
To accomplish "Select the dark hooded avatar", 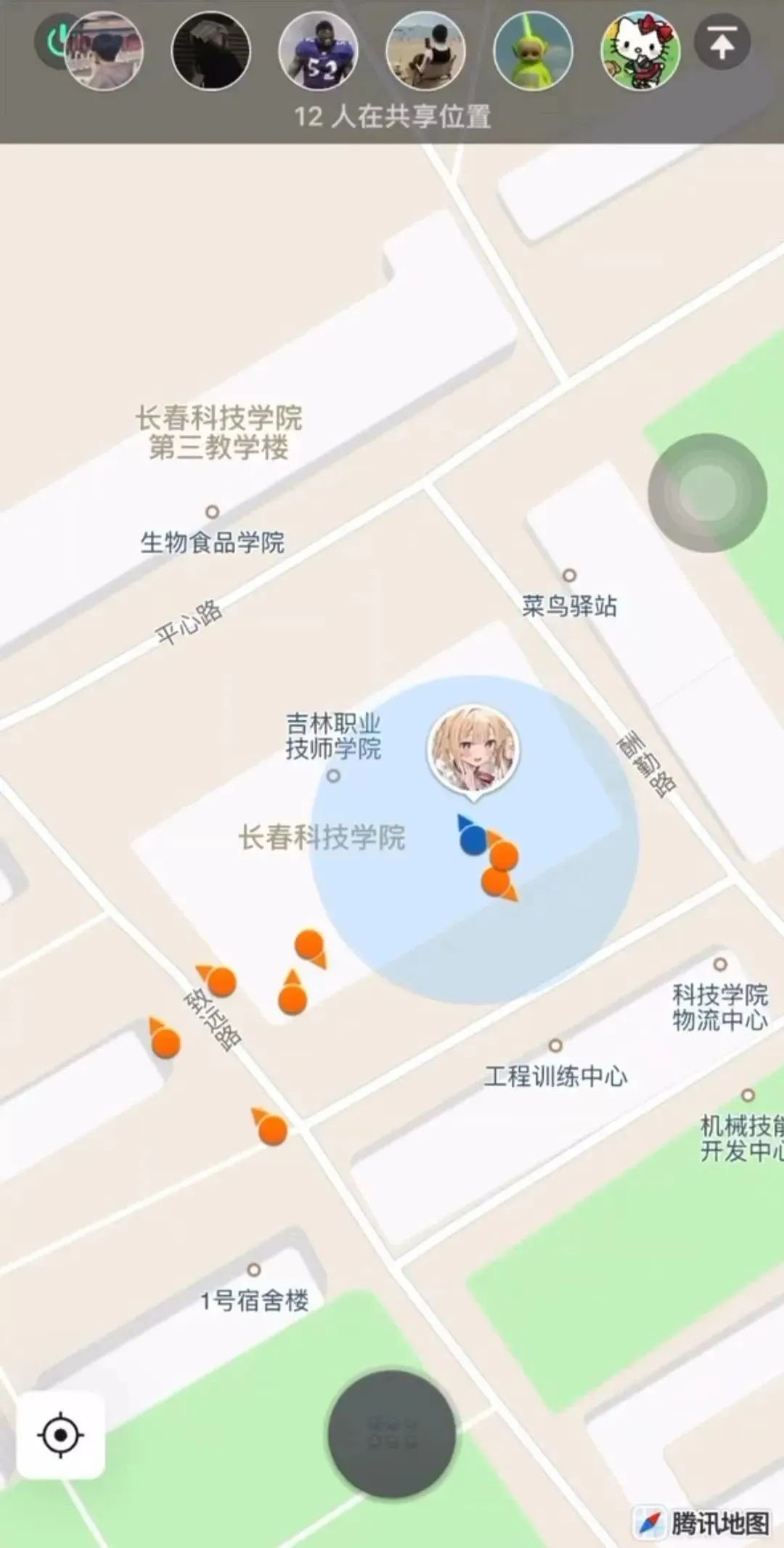I will click(211, 51).
